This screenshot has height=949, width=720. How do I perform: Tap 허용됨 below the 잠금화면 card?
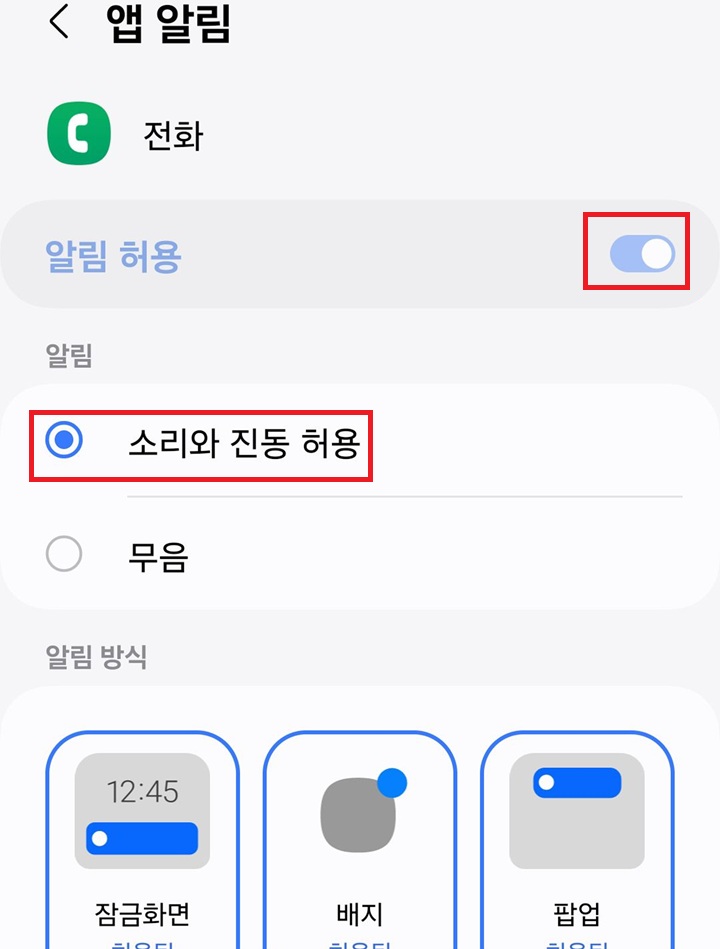click(x=140, y=943)
